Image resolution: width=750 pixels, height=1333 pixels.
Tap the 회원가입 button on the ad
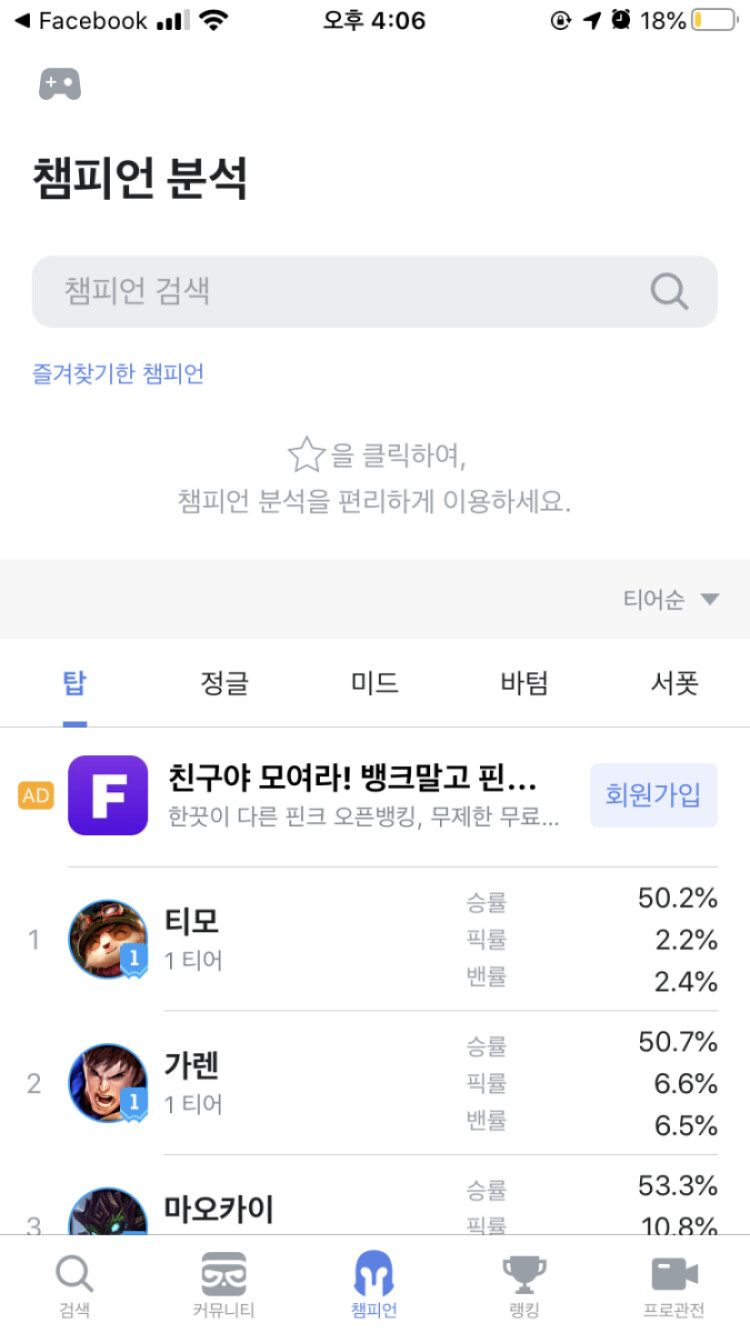coord(654,795)
